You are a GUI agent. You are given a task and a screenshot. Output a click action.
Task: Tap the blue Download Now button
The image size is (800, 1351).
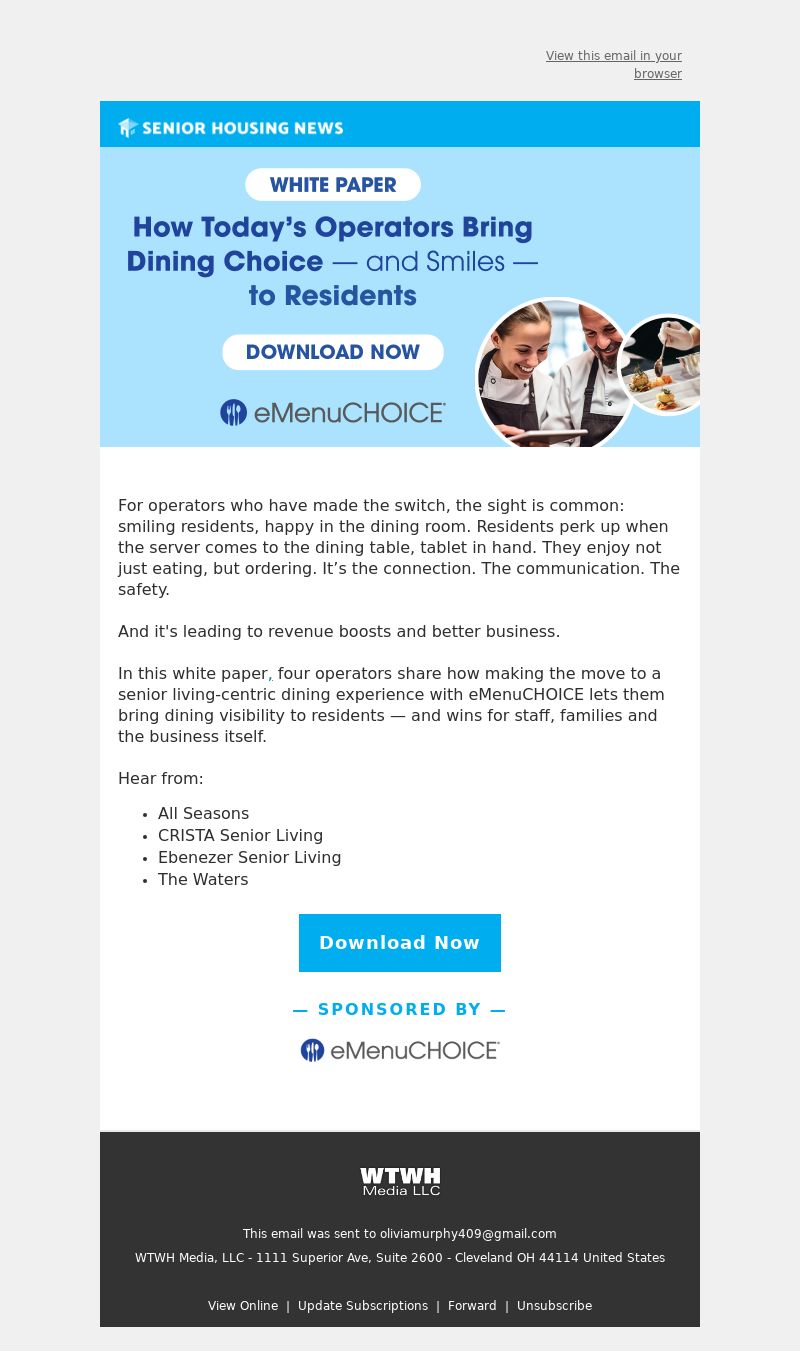tap(400, 943)
